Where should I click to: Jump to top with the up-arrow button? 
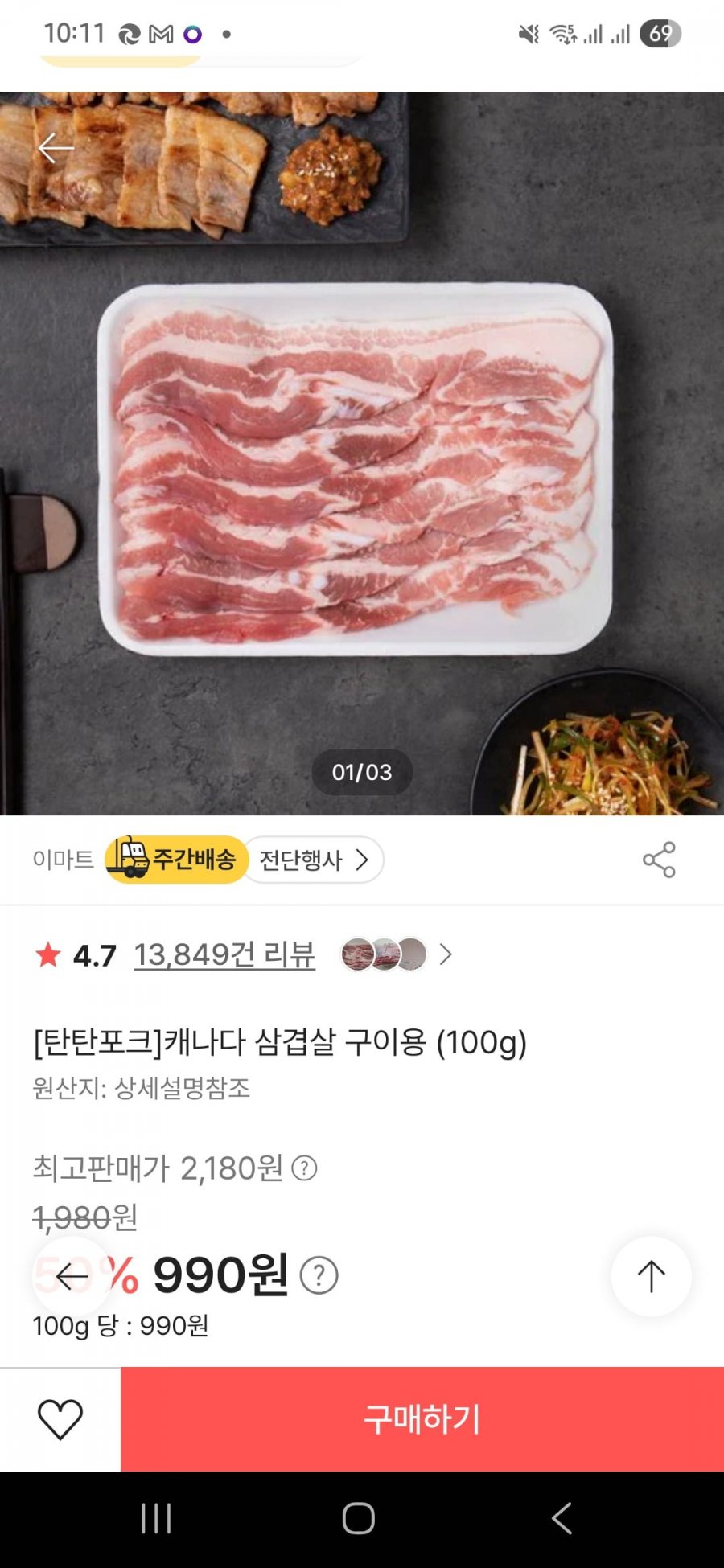click(651, 1276)
